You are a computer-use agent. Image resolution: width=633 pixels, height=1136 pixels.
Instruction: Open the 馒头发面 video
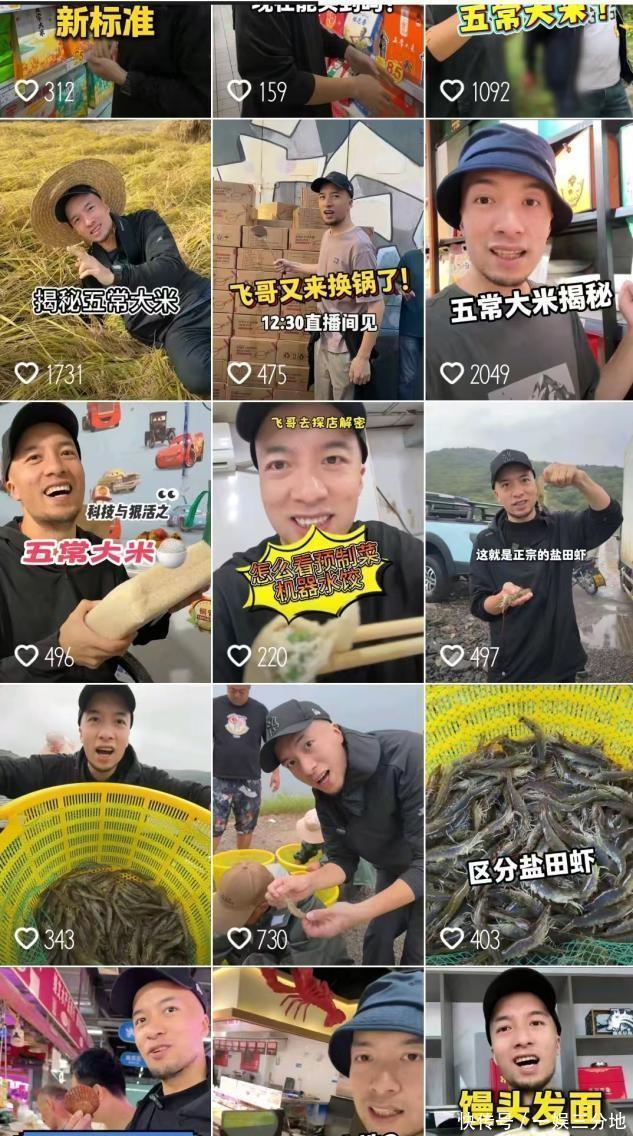[x=529, y=1050]
